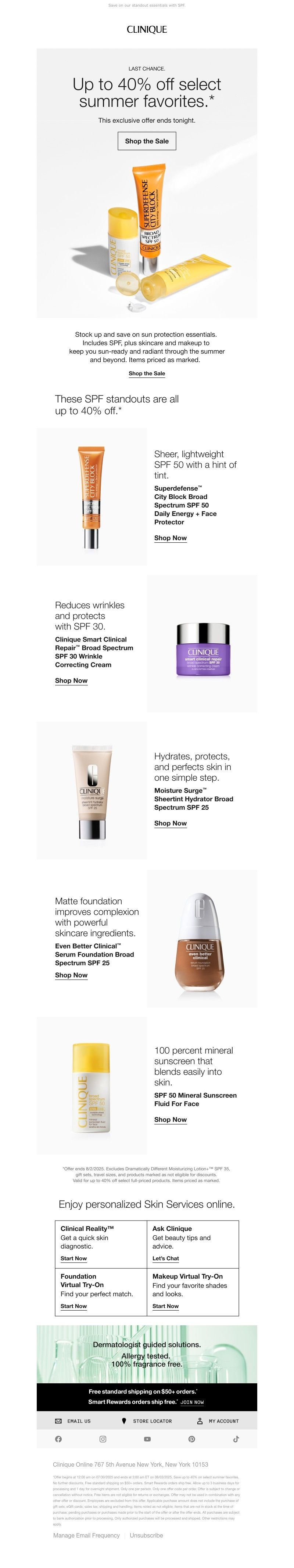The image size is (294, 1568).
Task: Open Clinique's TikTok page
Action: [236, 1439]
